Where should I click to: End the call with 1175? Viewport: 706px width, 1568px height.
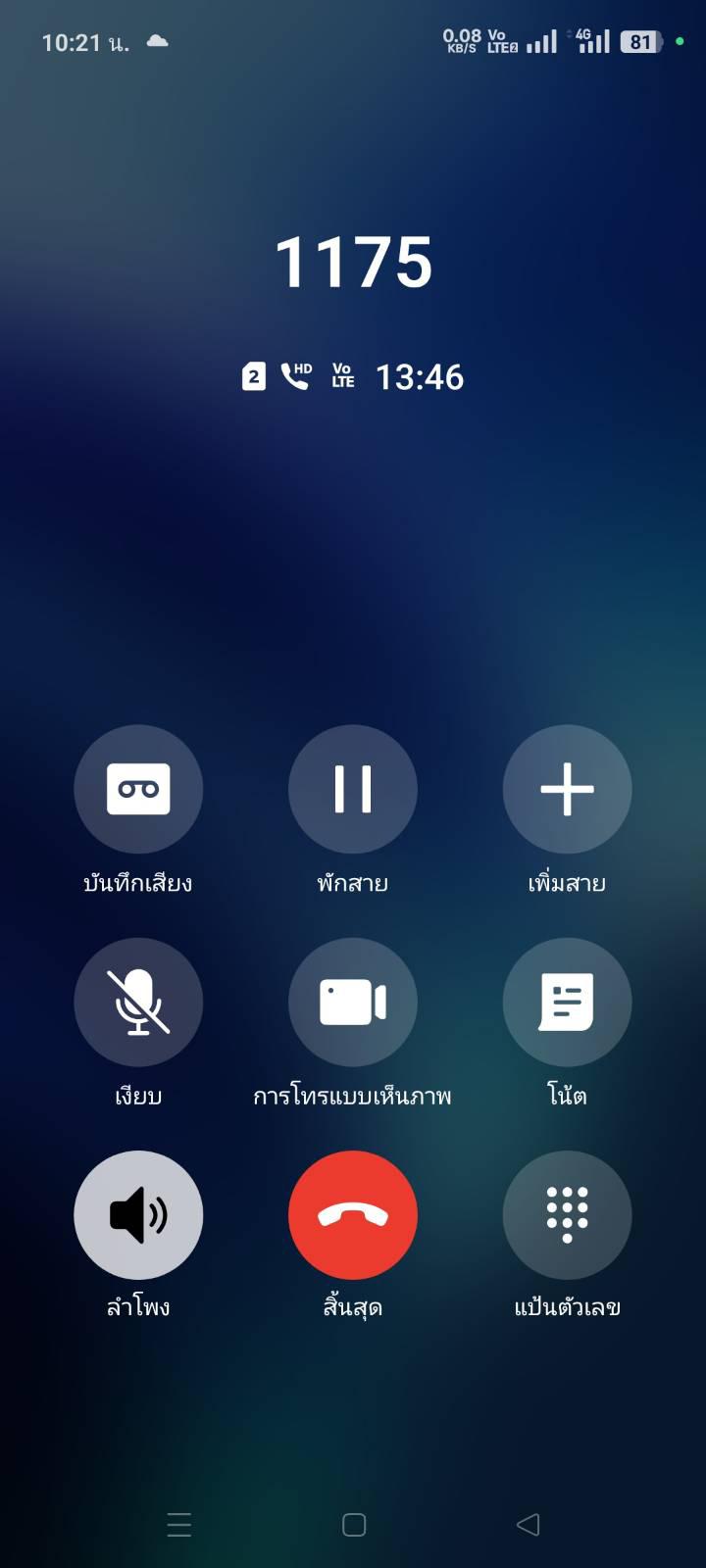353,1215
